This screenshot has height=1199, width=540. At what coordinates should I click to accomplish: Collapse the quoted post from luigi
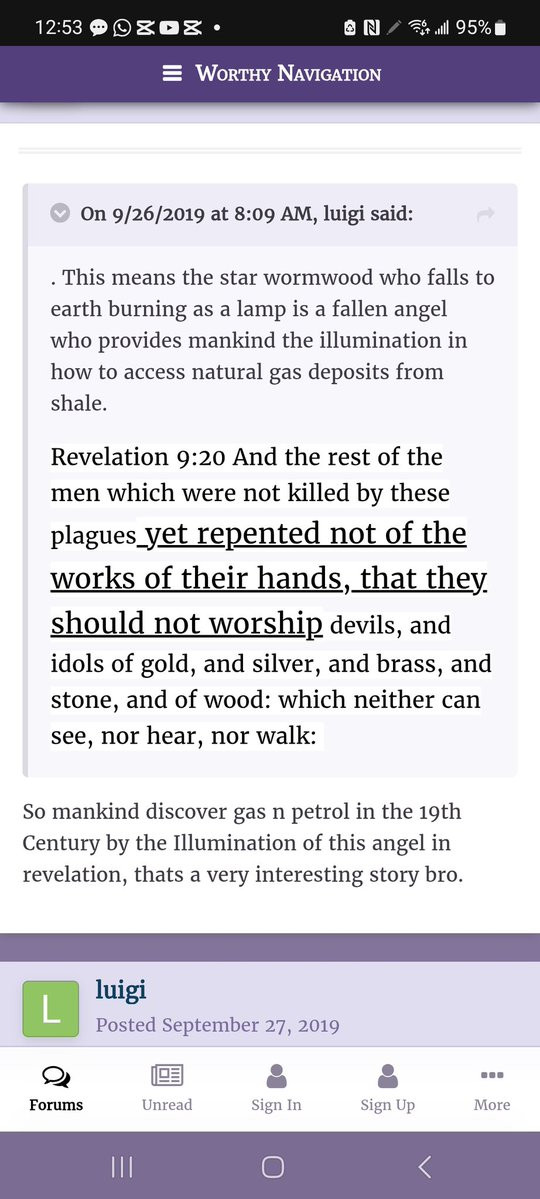pyautogui.click(x=60, y=213)
